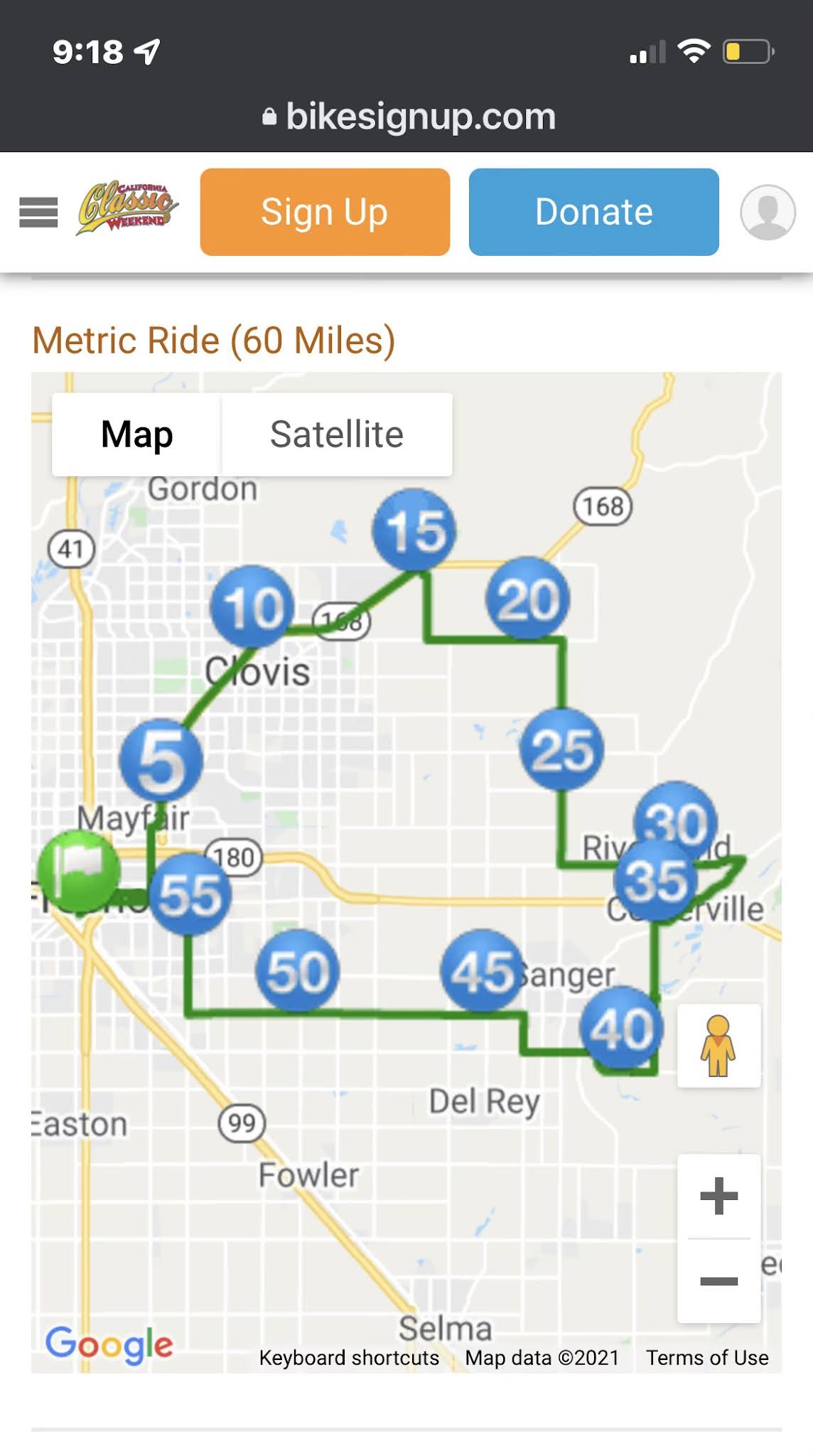Tap the Street View pegman
Screen dimensions: 813x1456
click(x=718, y=1045)
